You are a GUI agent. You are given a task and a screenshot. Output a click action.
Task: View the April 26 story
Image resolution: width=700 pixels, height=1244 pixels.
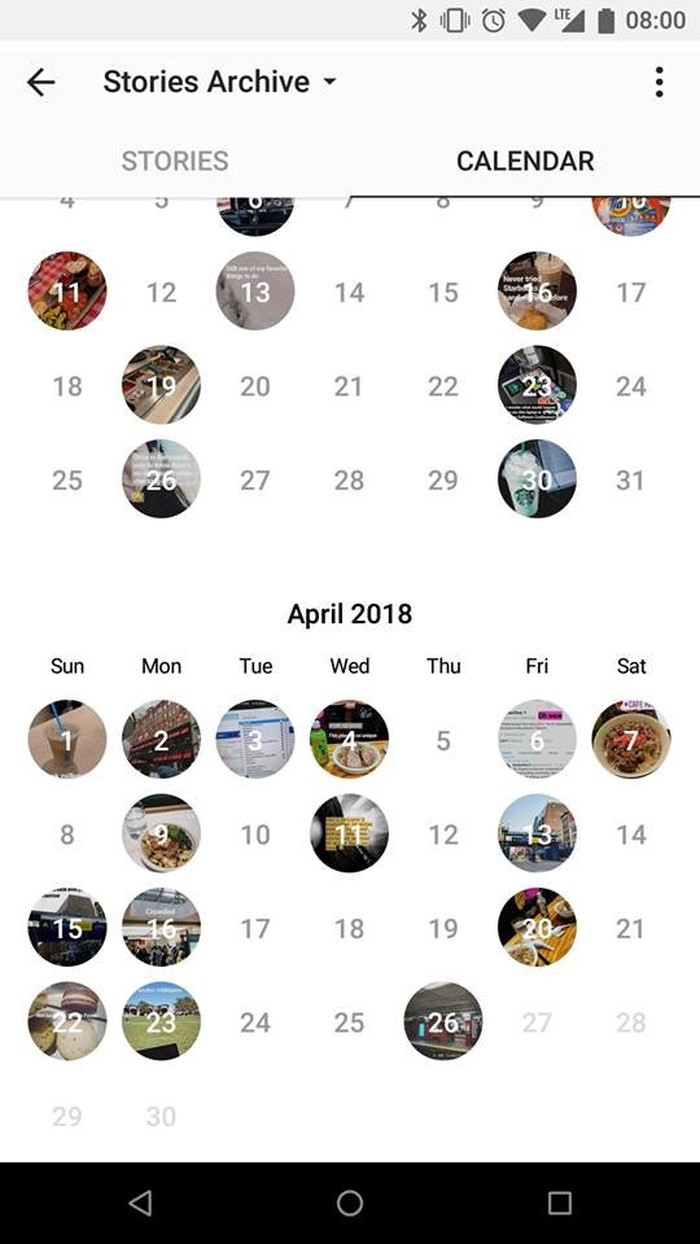[443, 1022]
